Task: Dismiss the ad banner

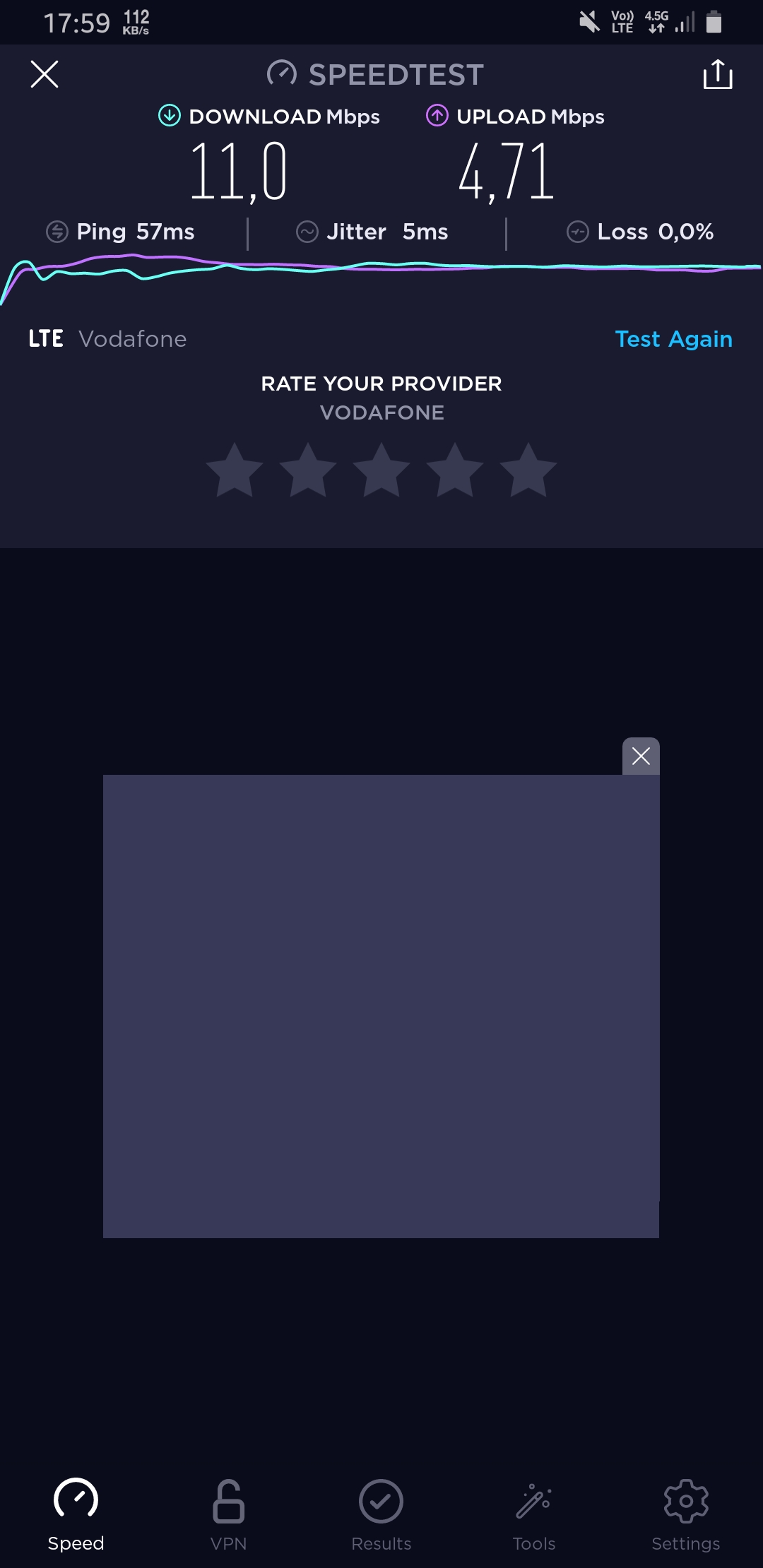Action: [x=641, y=756]
